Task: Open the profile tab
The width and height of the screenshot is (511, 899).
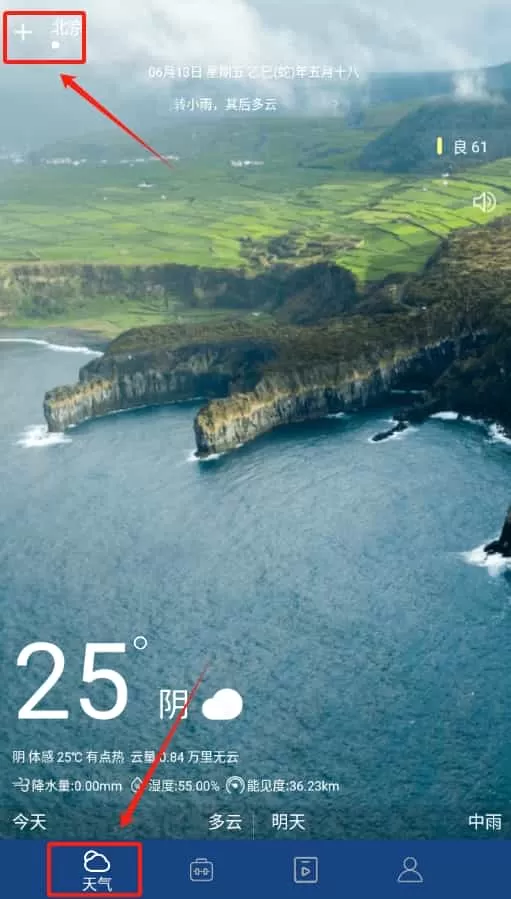Action: (410, 870)
